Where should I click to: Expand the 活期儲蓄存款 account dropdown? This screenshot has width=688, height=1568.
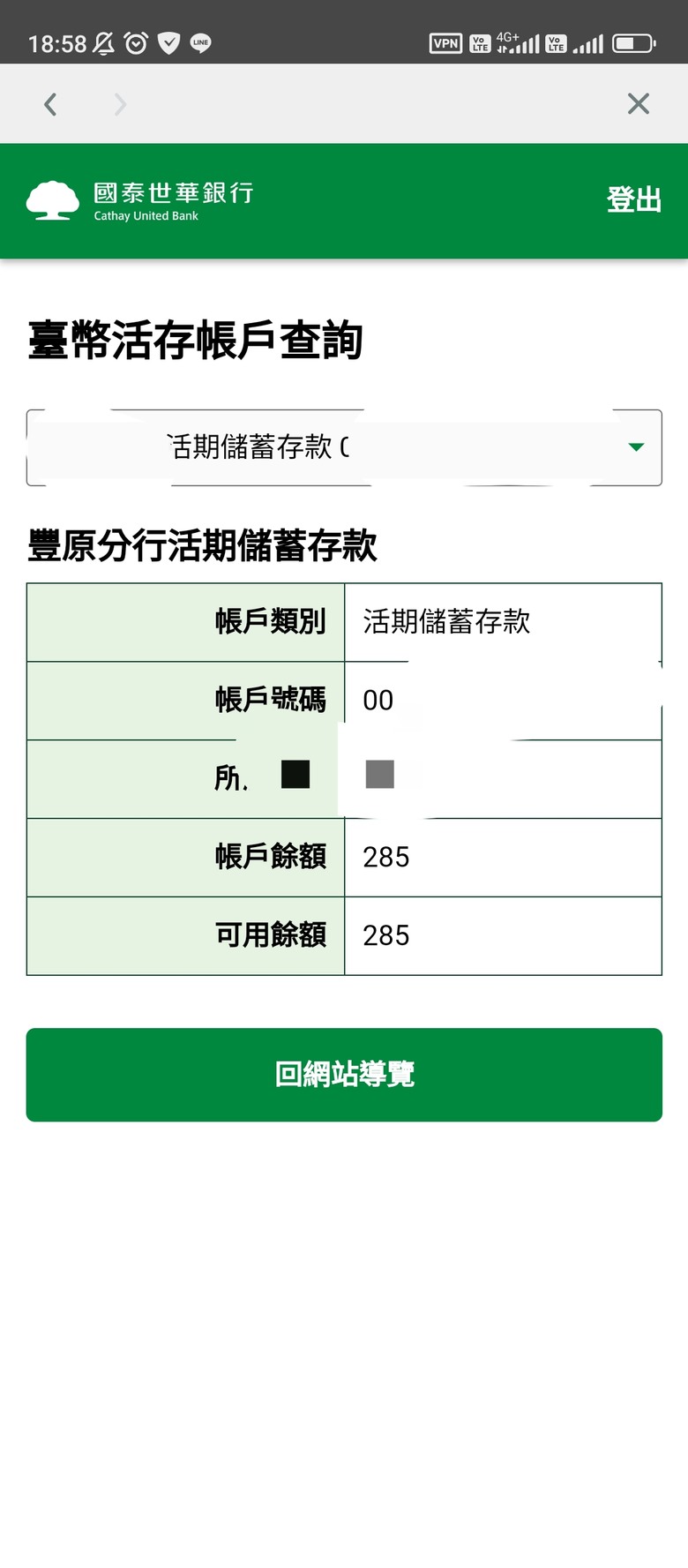[x=344, y=447]
